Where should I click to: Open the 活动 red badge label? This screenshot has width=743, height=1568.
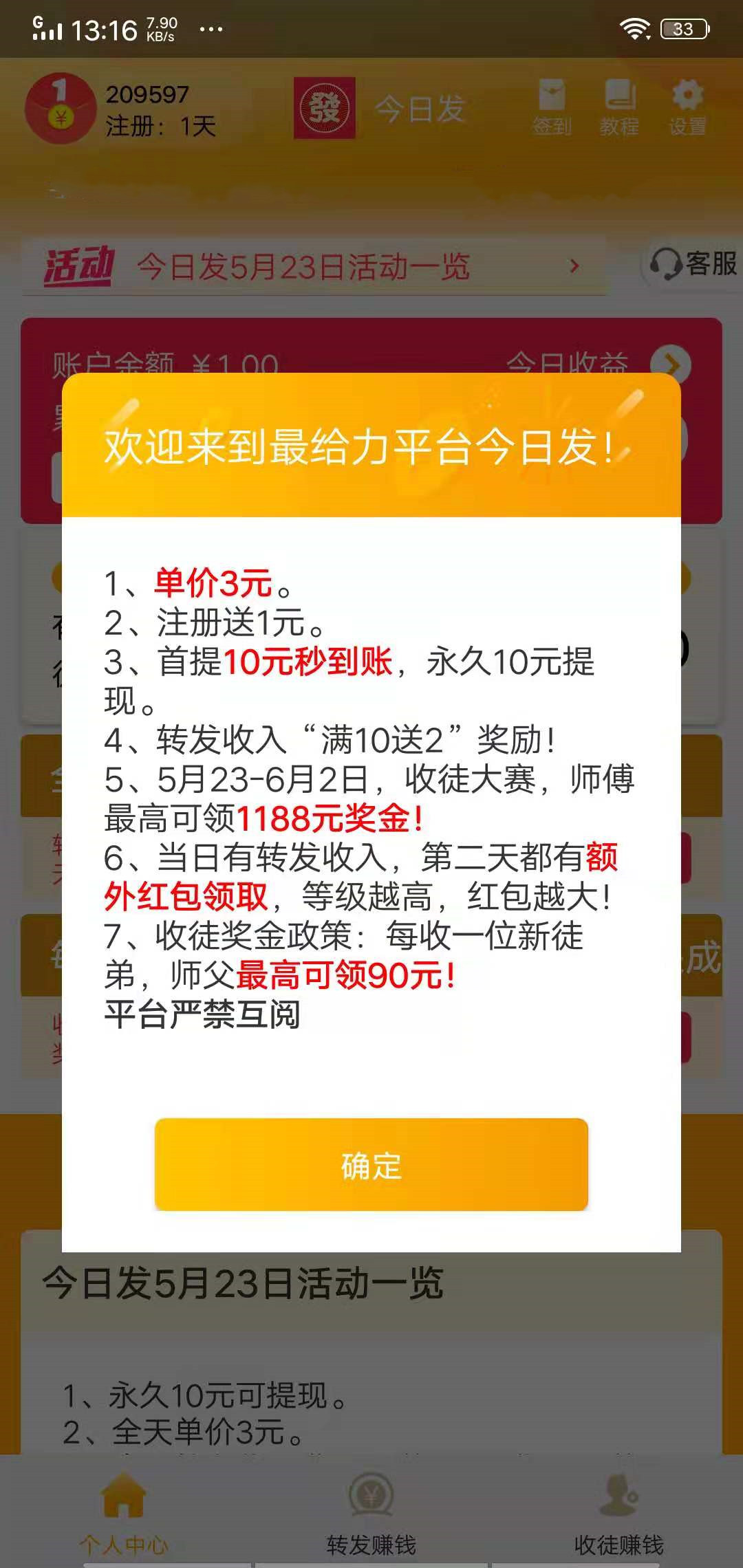pos(78,265)
